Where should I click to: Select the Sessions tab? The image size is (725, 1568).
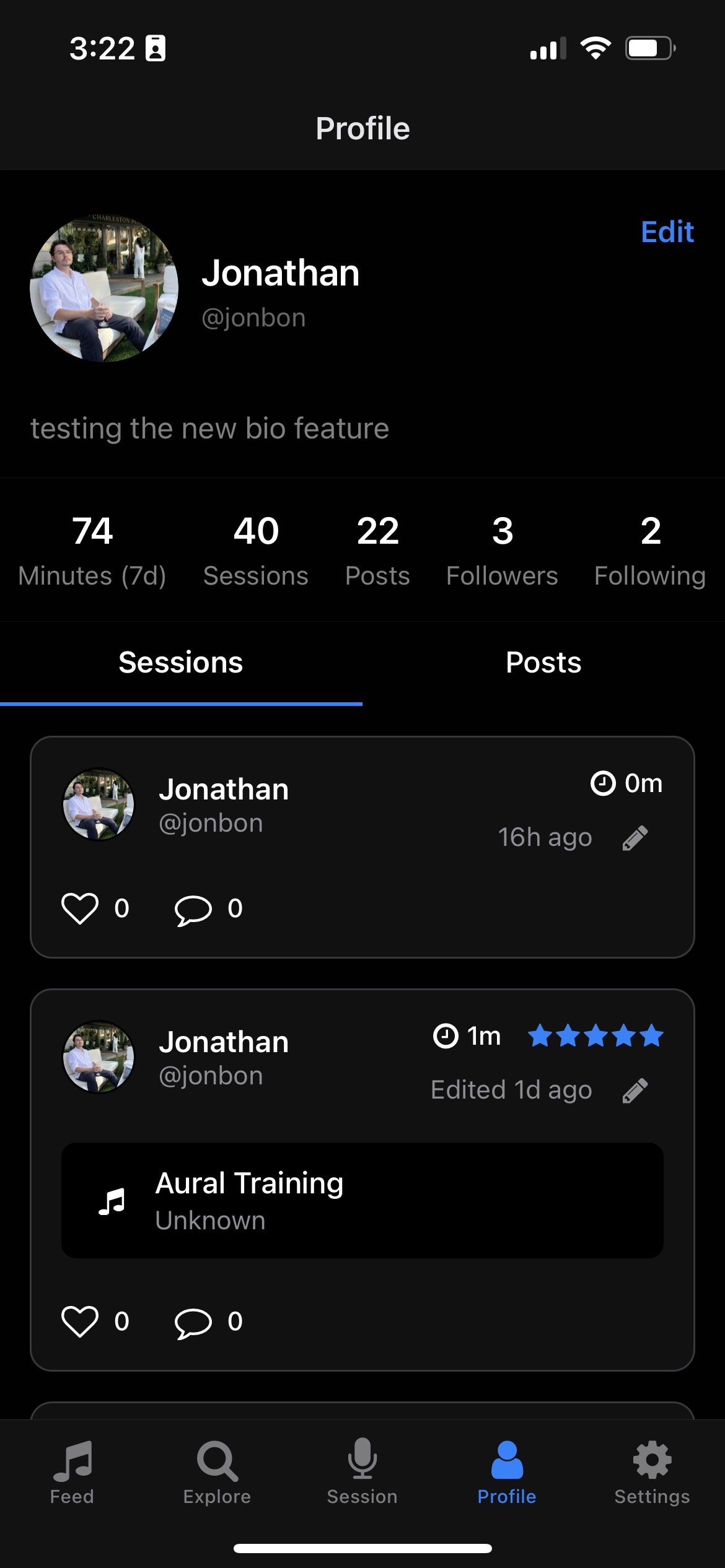181,662
